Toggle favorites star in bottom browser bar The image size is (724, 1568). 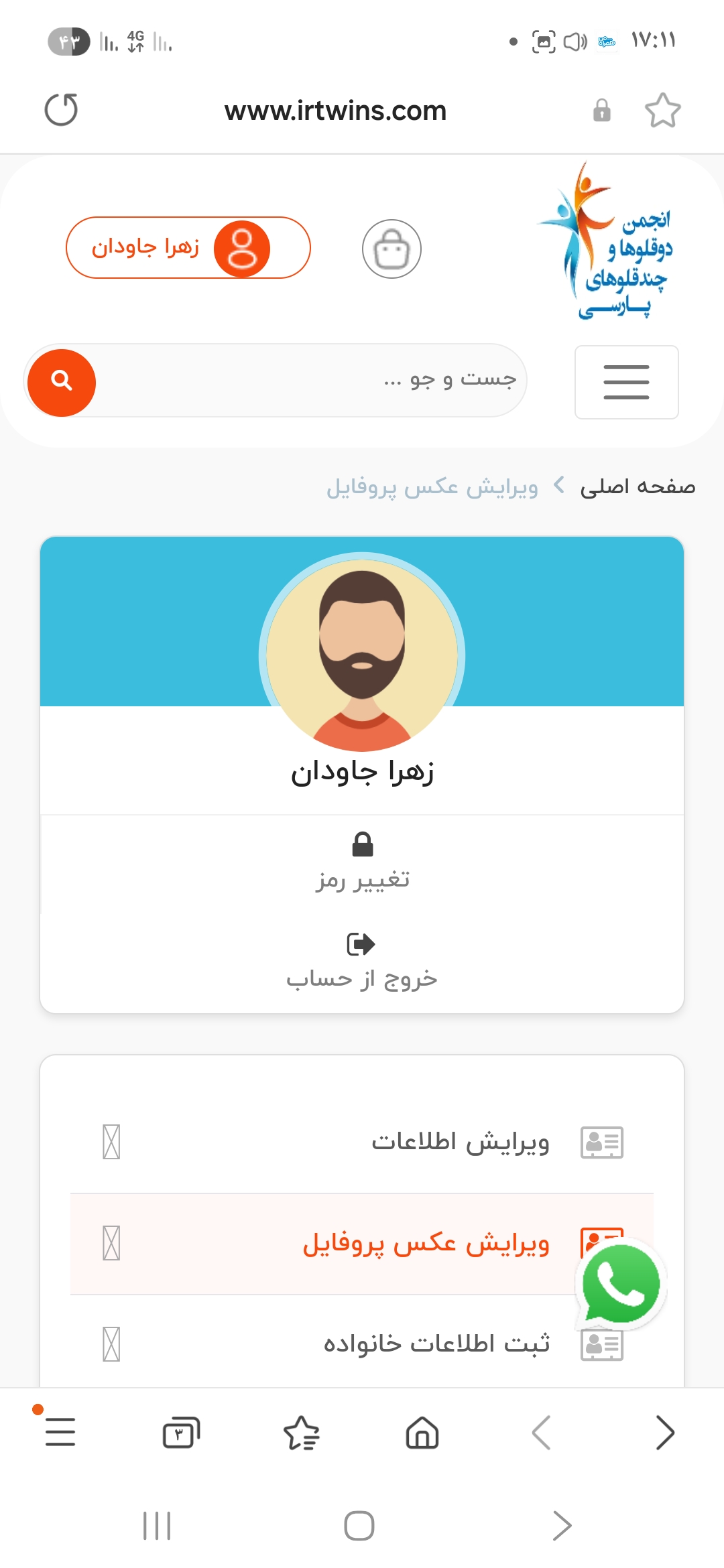[302, 1432]
